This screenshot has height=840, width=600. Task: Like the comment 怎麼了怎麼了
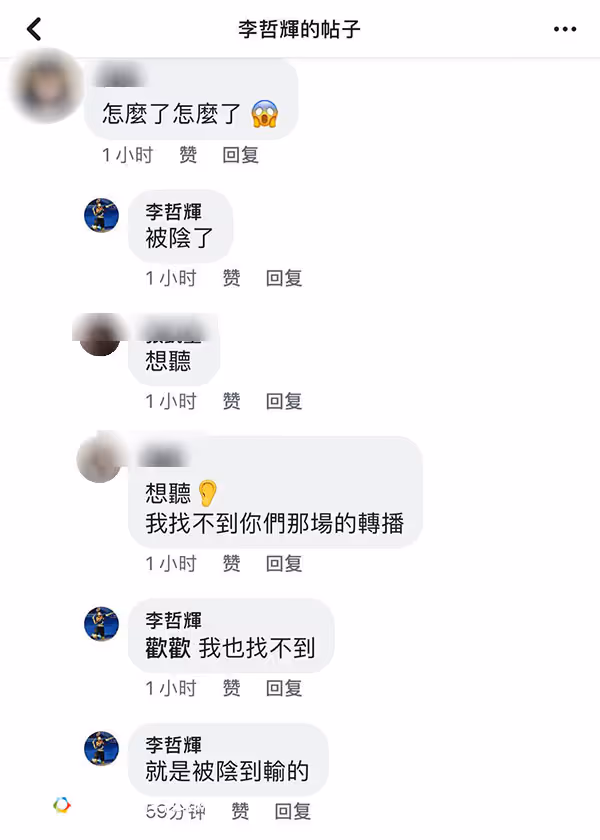188,155
